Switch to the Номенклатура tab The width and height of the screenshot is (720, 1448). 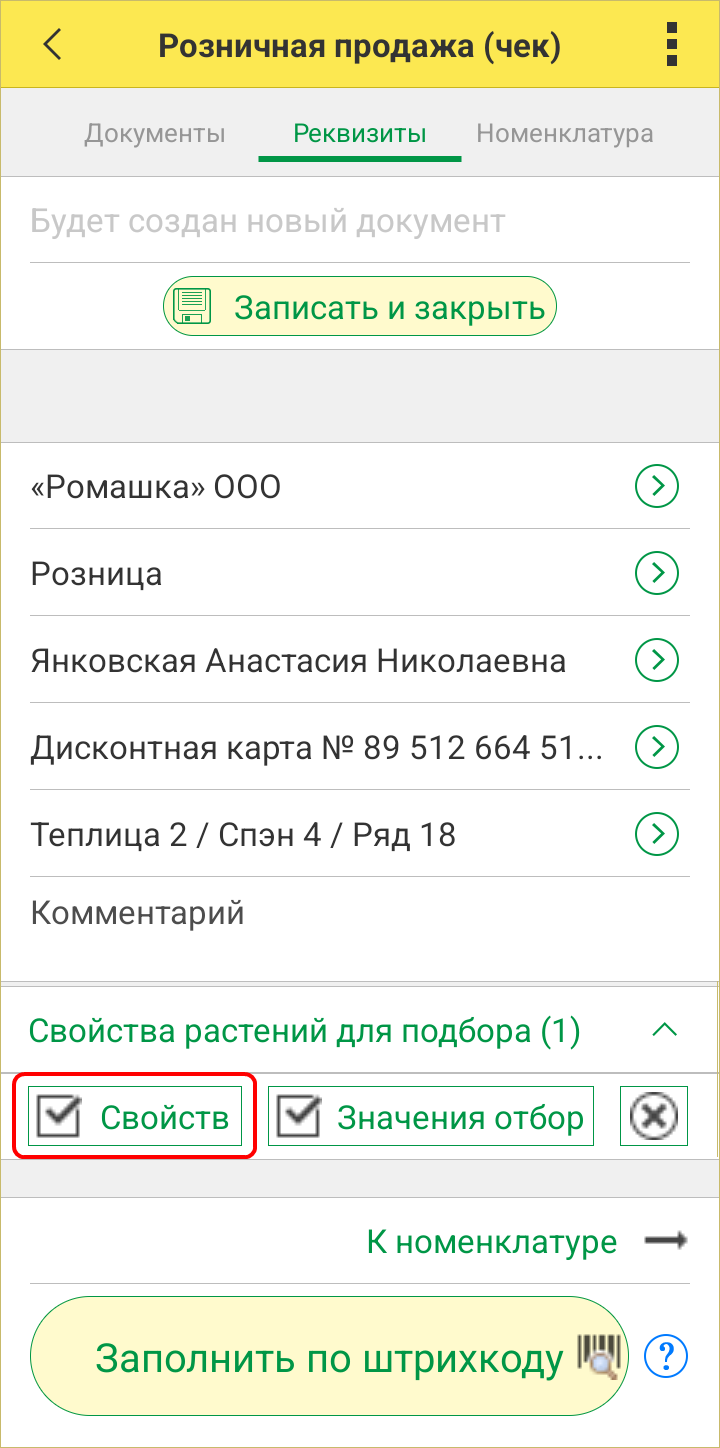coord(565,133)
